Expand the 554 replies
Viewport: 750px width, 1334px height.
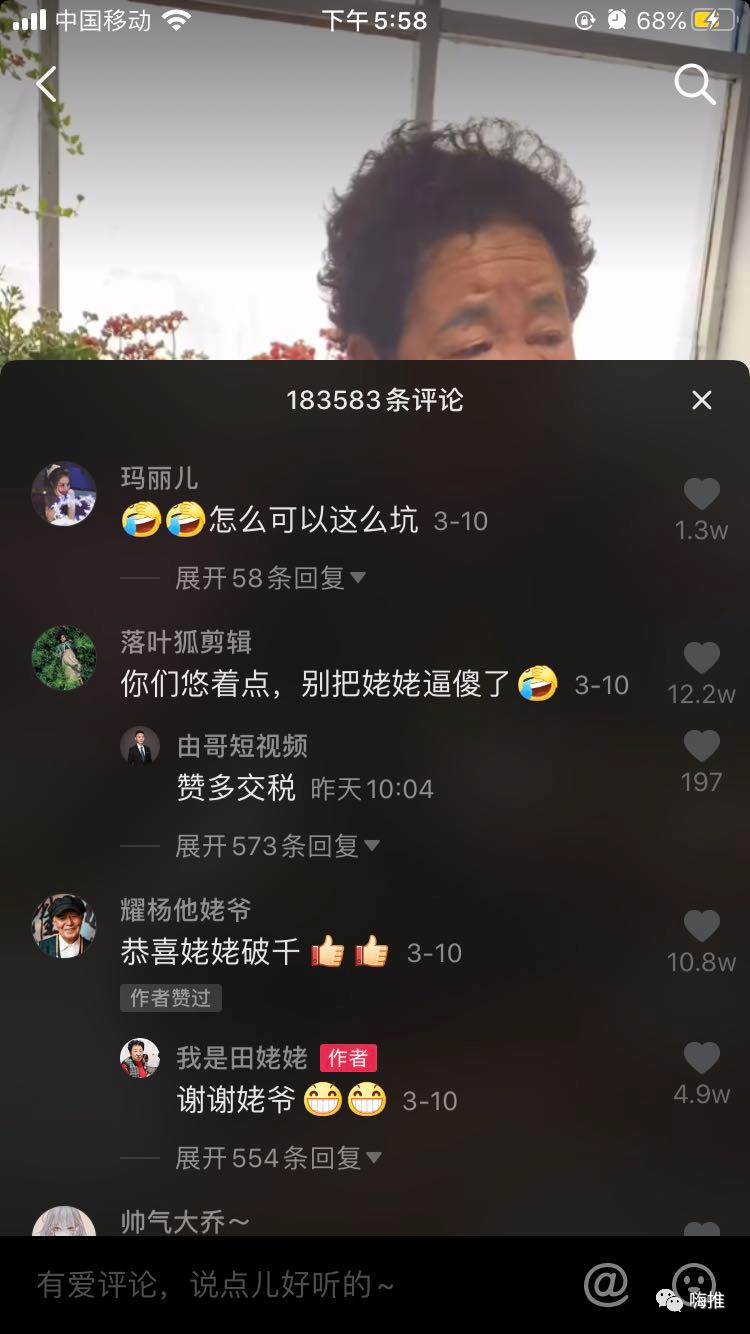pyautogui.click(x=278, y=1158)
